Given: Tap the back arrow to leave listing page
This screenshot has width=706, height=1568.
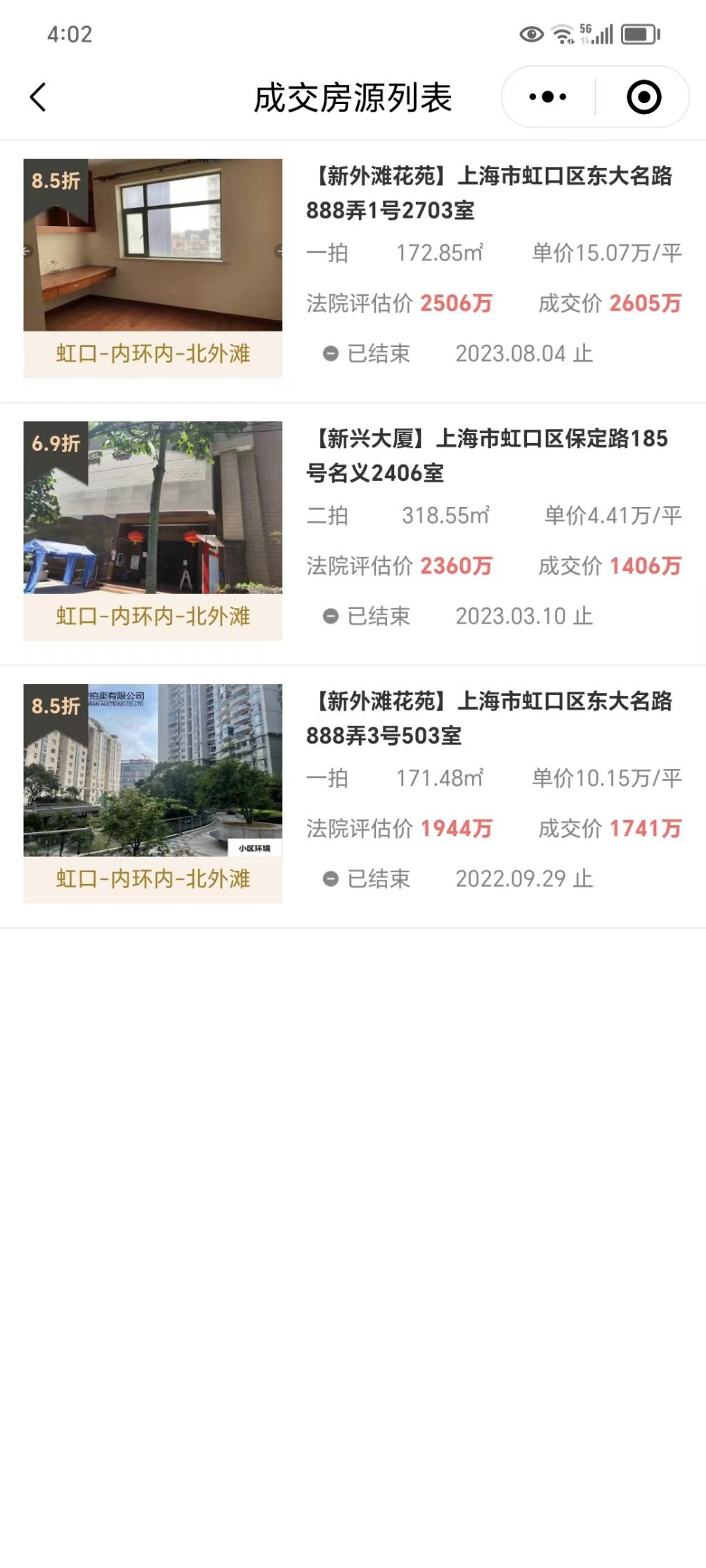Looking at the screenshot, I should [x=38, y=97].
